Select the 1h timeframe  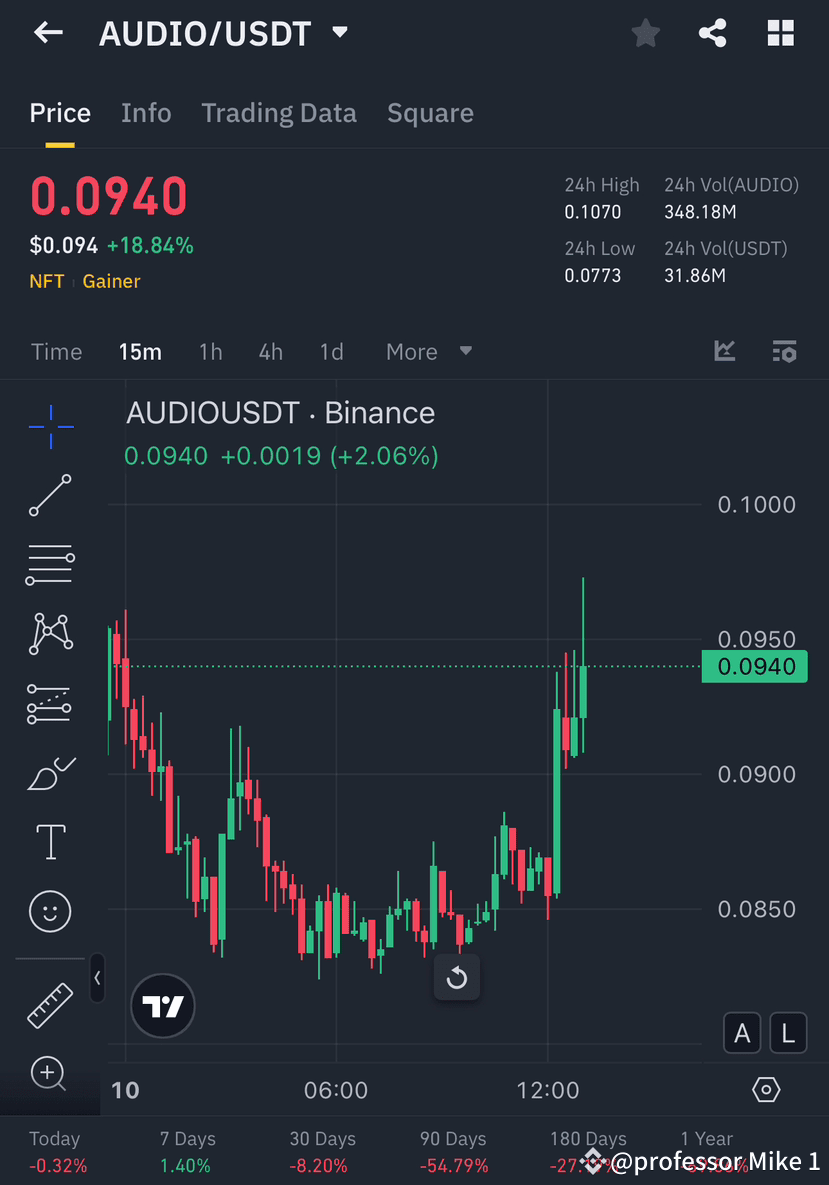[x=210, y=351]
